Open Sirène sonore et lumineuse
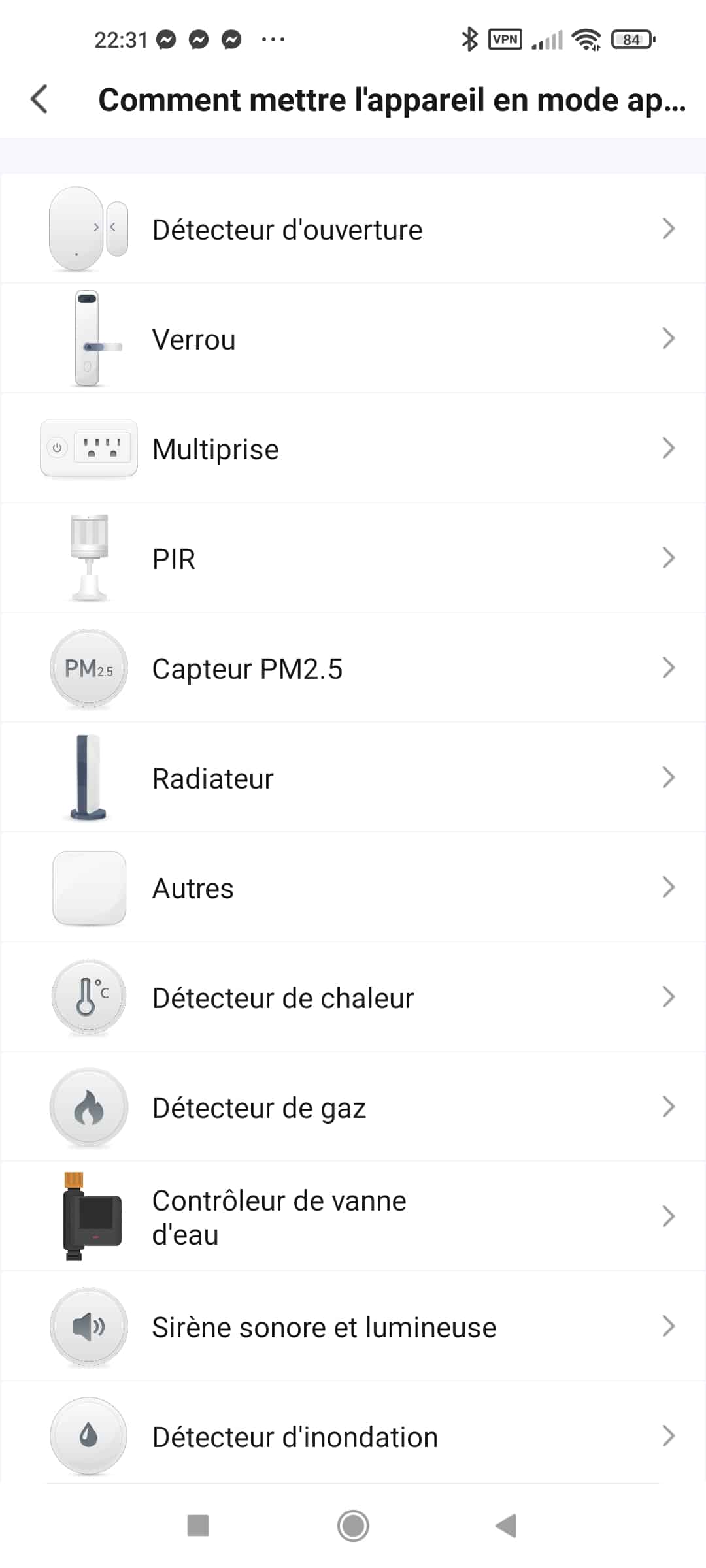This screenshot has height=1568, width=706. click(x=353, y=1326)
